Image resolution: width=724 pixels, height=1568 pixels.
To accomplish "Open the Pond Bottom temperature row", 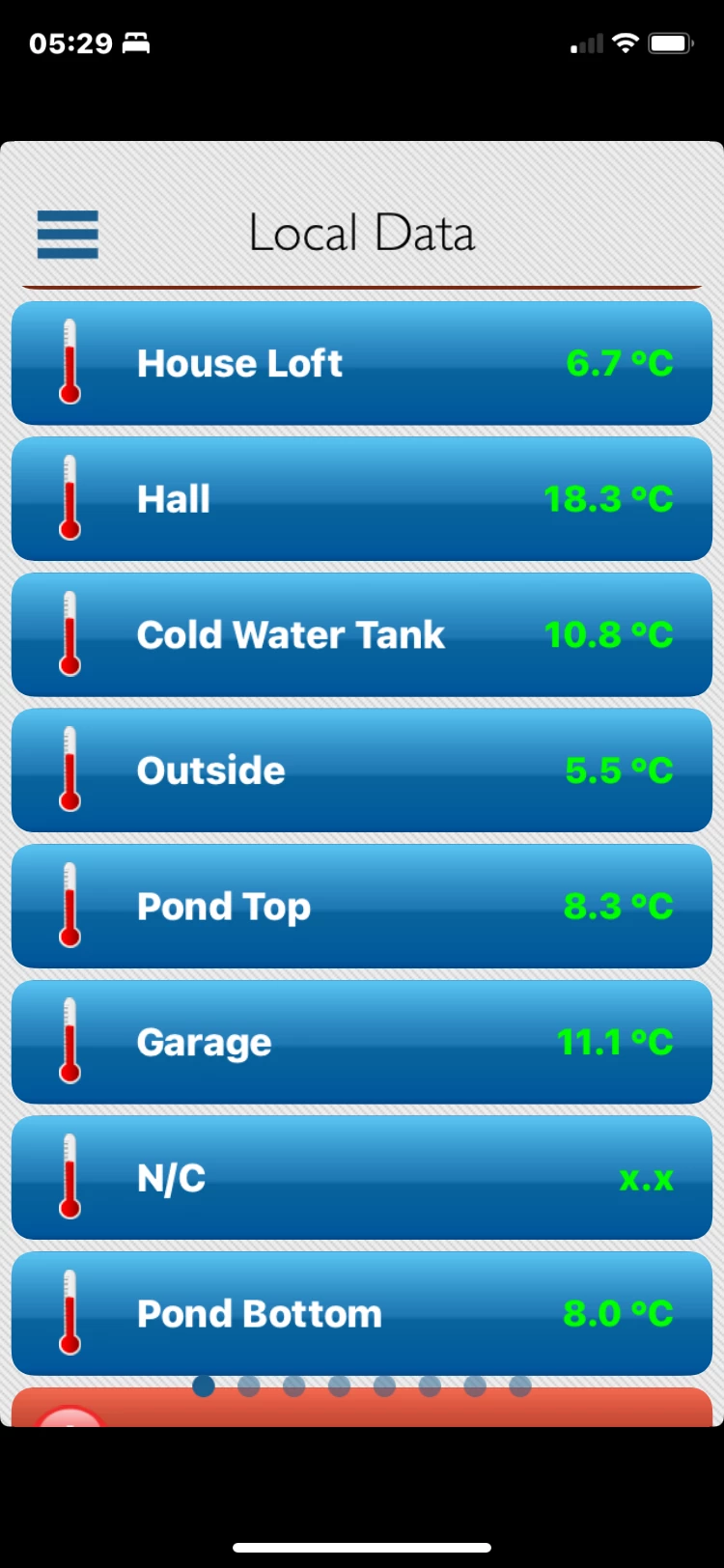I will pos(362,1313).
